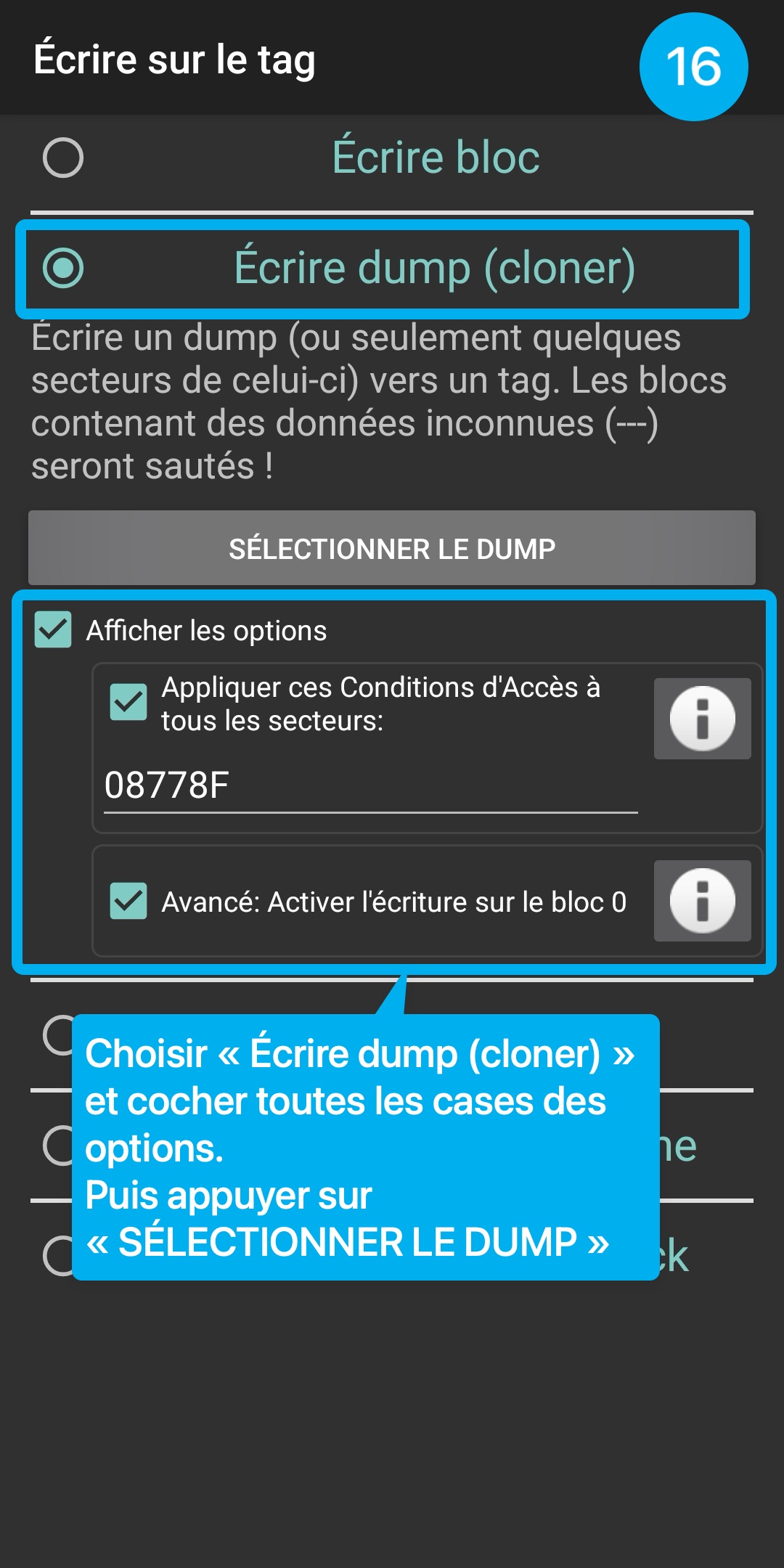The height and width of the screenshot is (1568, 784).
Task: Tap the Écrire sur le tag title
Action: [174, 60]
